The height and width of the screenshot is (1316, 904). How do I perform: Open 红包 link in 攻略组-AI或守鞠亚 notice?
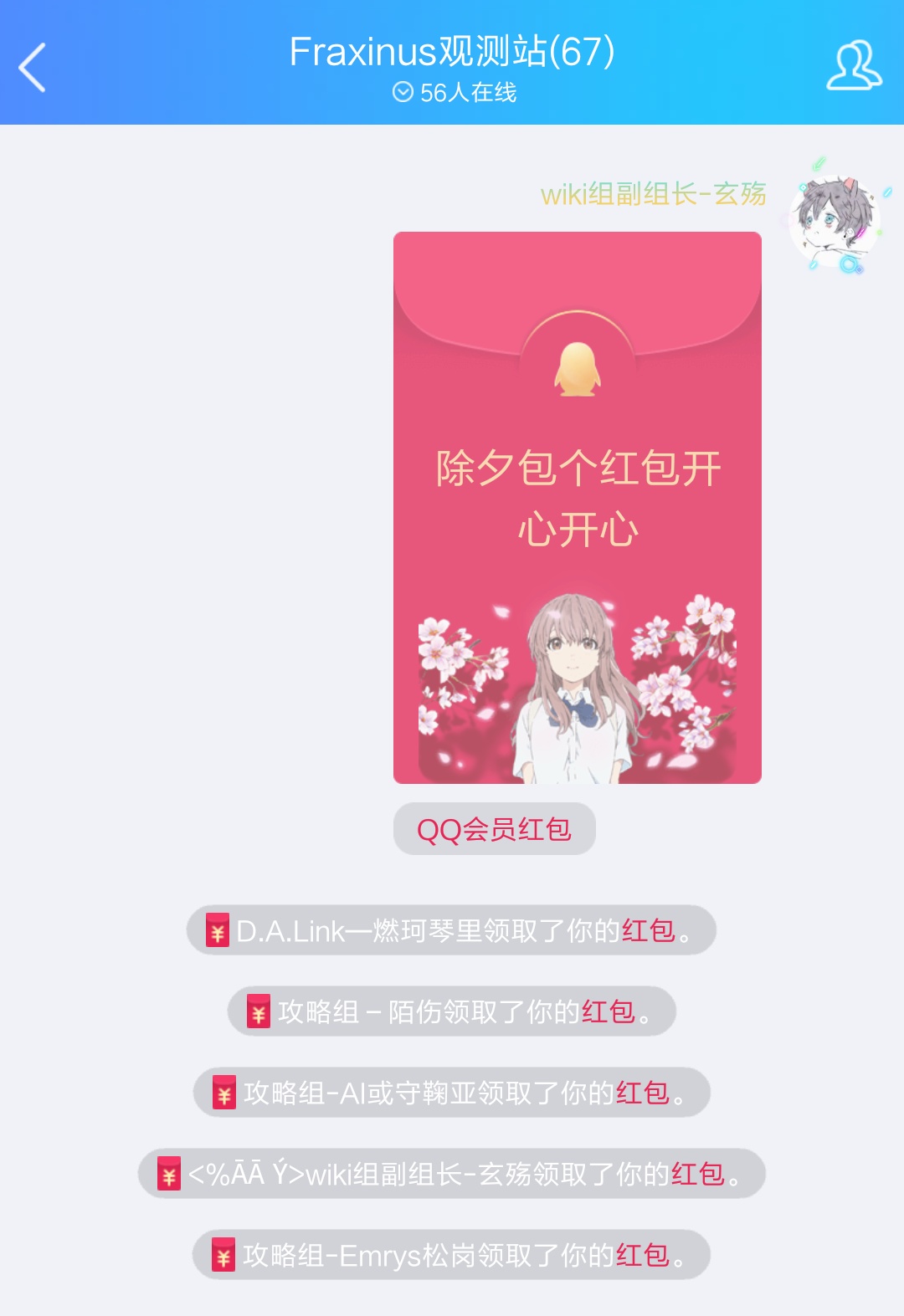pyautogui.click(x=643, y=1093)
